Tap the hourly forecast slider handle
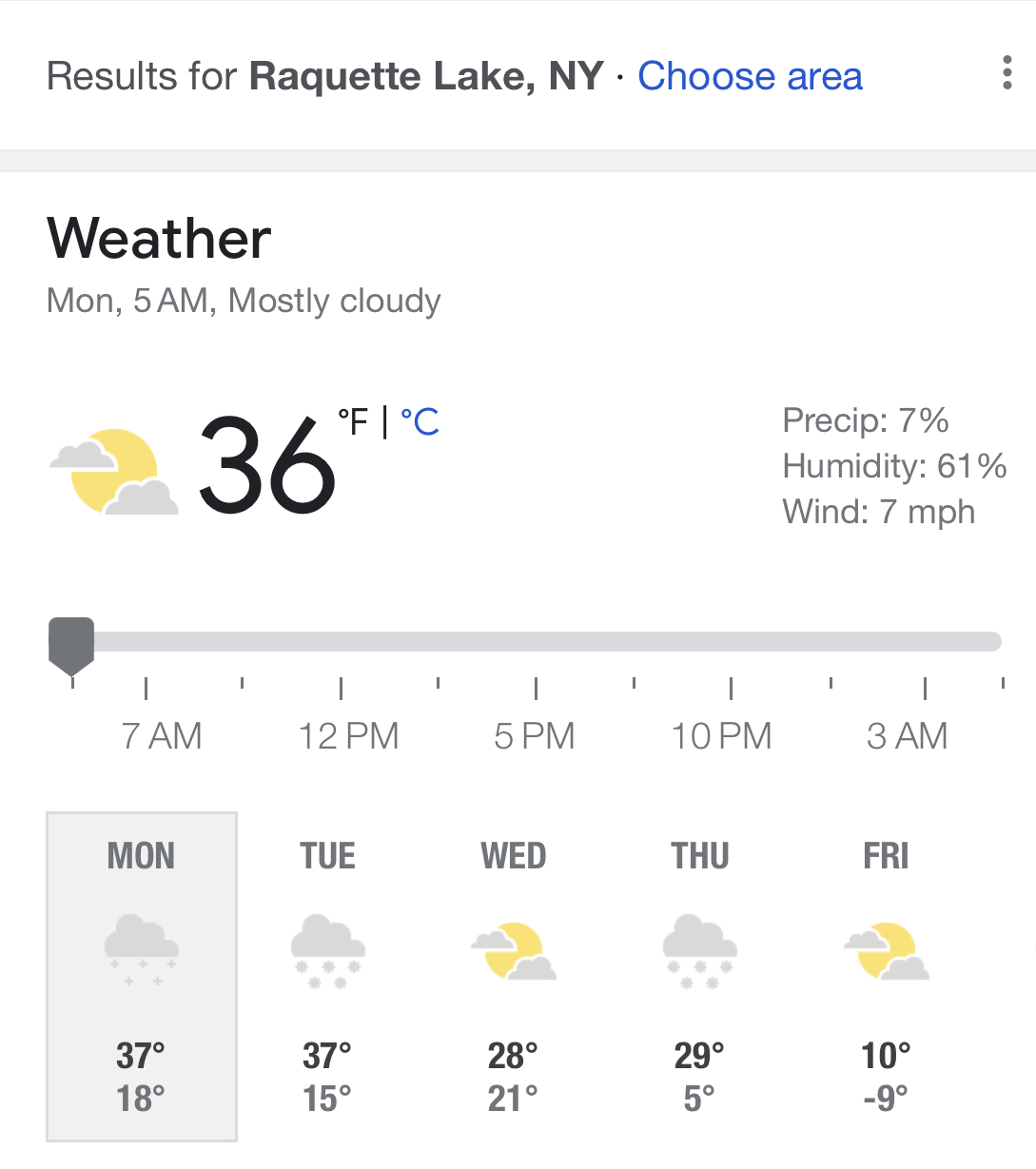The width and height of the screenshot is (1036, 1169). [x=71, y=644]
